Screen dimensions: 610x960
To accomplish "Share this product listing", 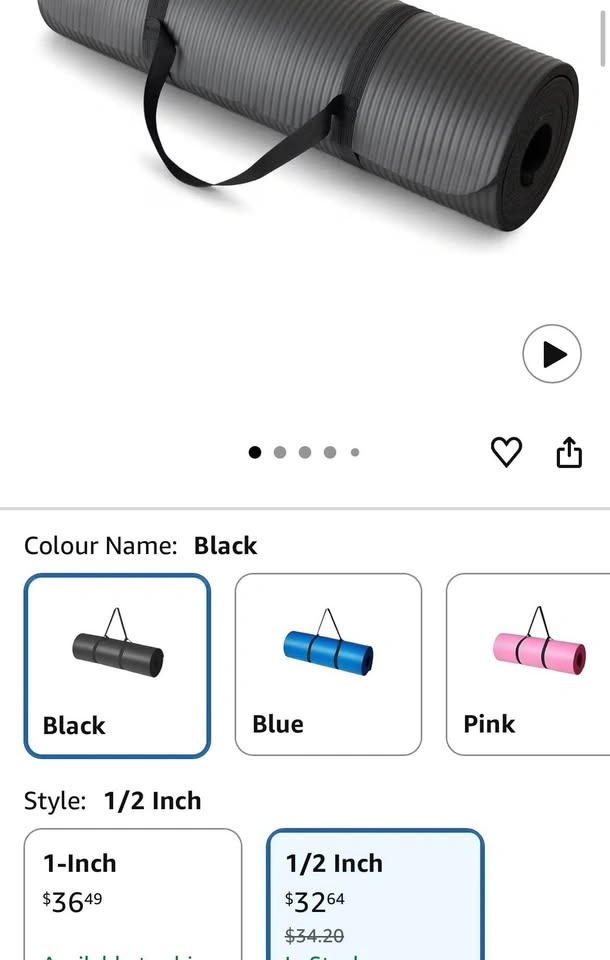I will [x=568, y=453].
